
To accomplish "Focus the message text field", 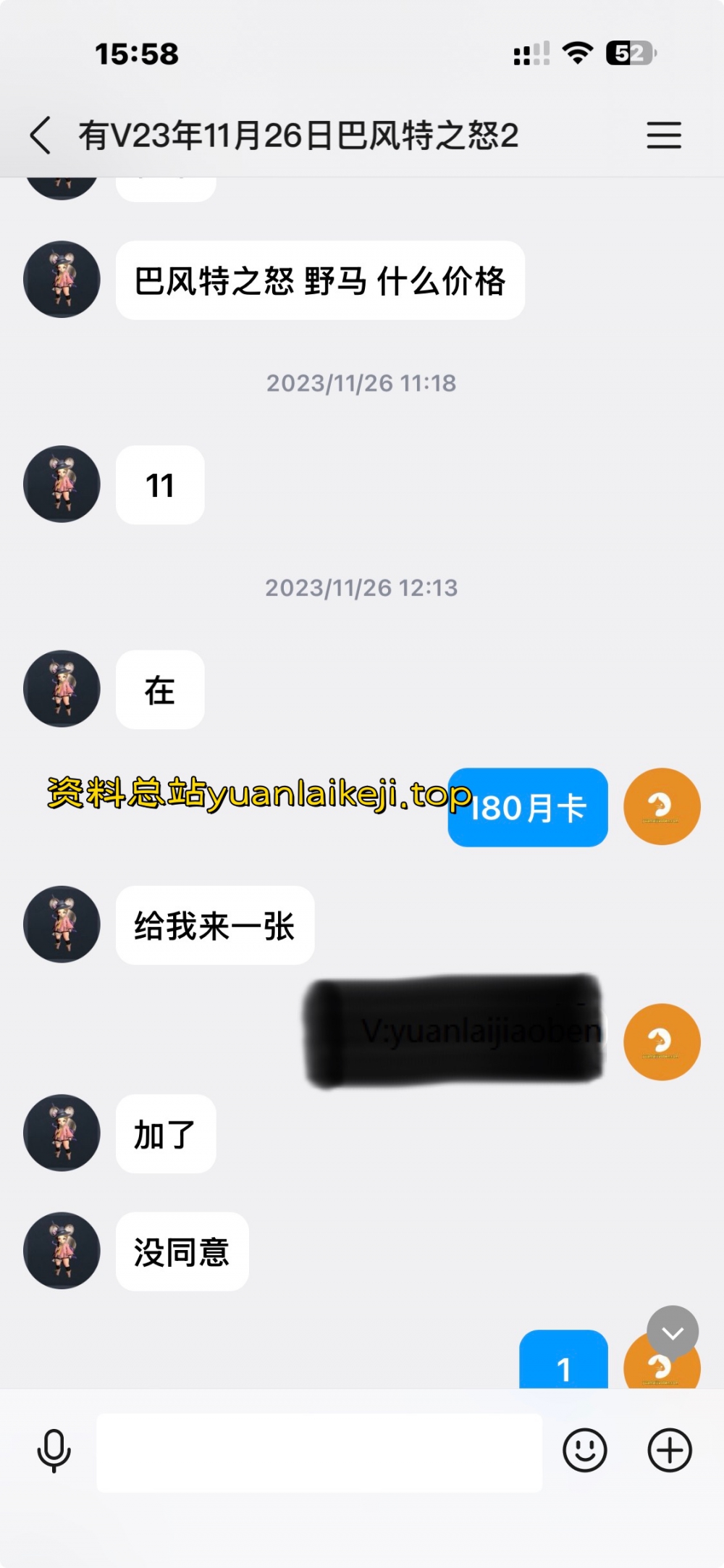I will pos(319,1452).
